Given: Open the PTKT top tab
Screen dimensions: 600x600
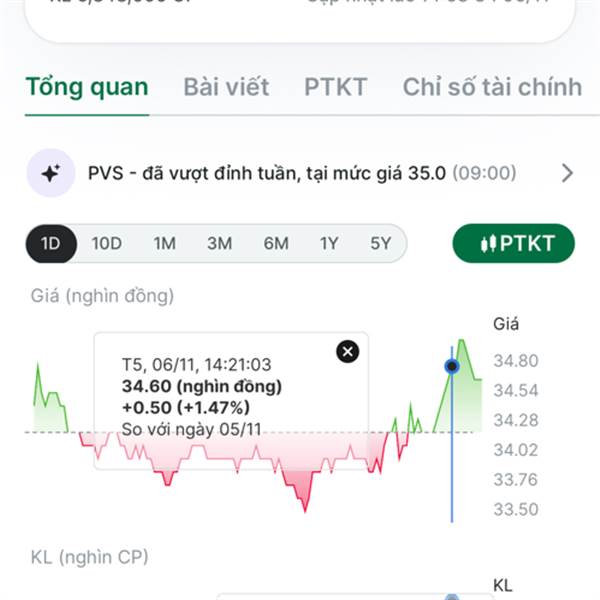Looking at the screenshot, I should point(336,87).
